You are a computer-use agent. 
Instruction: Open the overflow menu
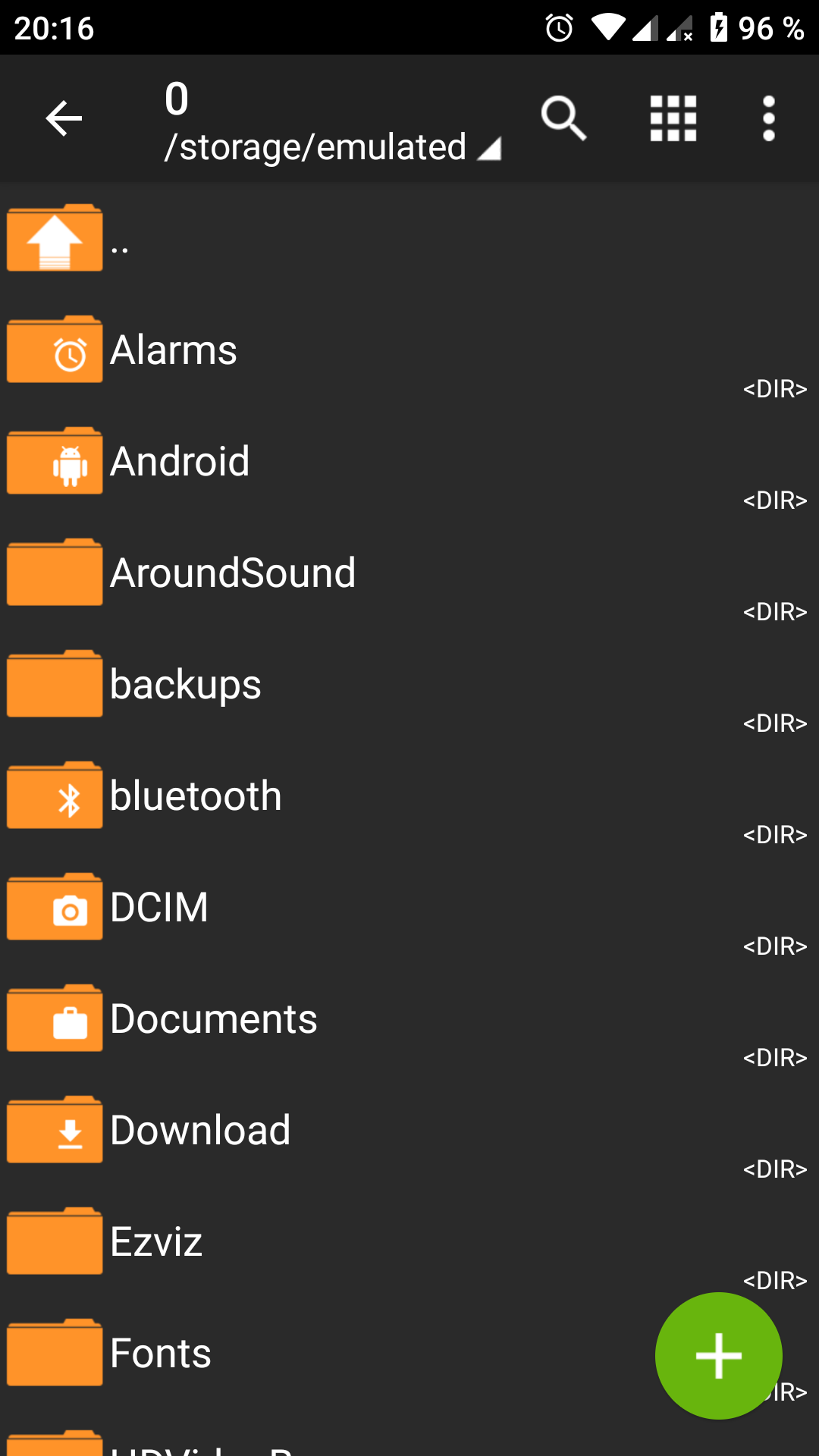[x=769, y=118]
